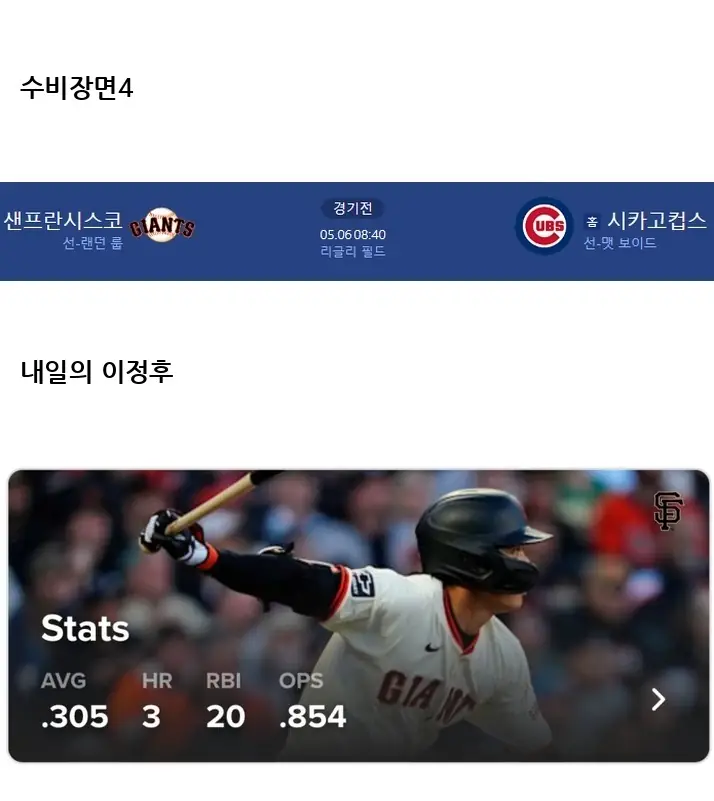This screenshot has height=801, width=714.
Task: Open the Giants vs Cubs game banner
Action: click(356, 231)
